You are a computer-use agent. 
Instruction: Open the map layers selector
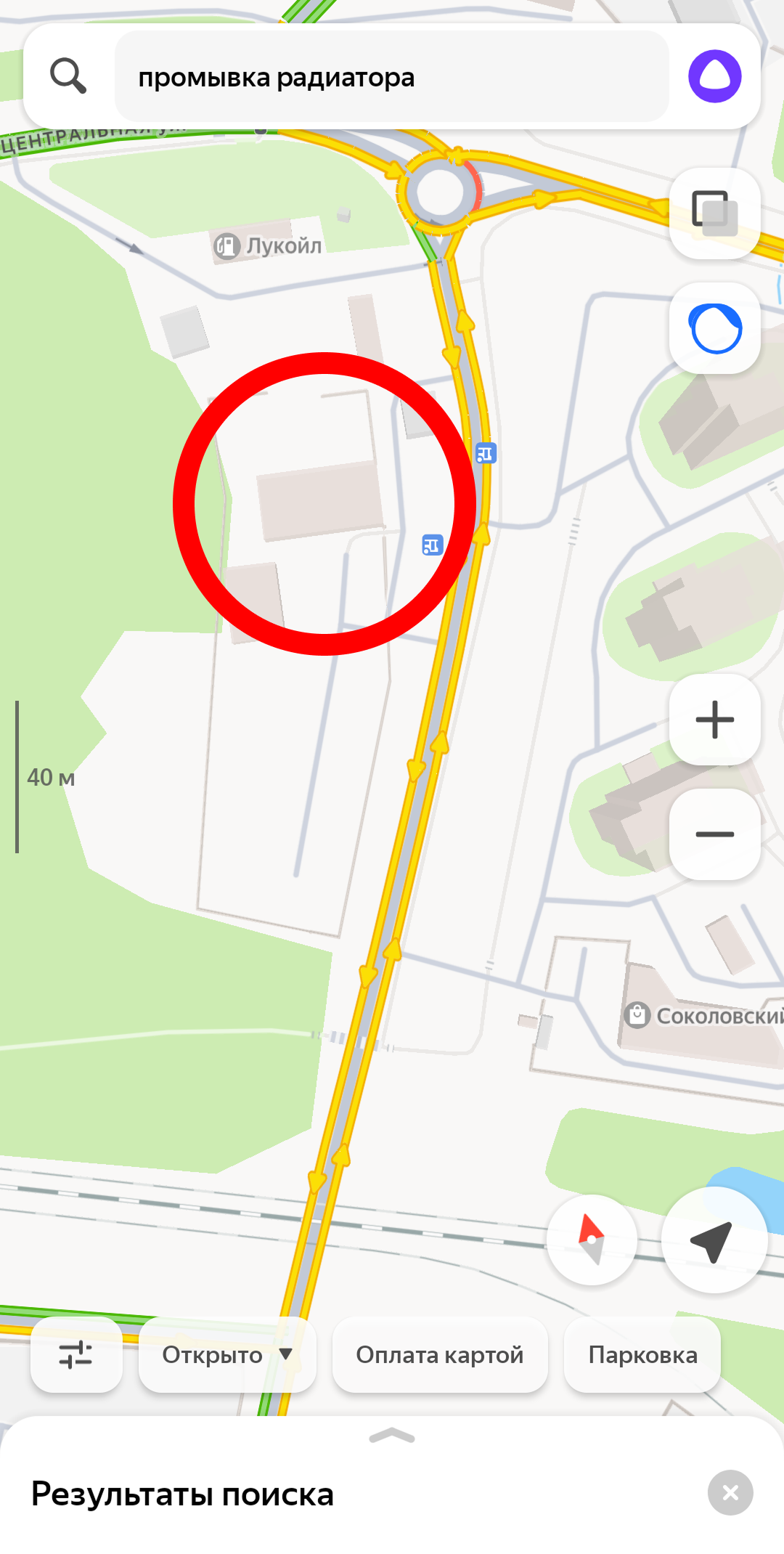[x=714, y=213]
